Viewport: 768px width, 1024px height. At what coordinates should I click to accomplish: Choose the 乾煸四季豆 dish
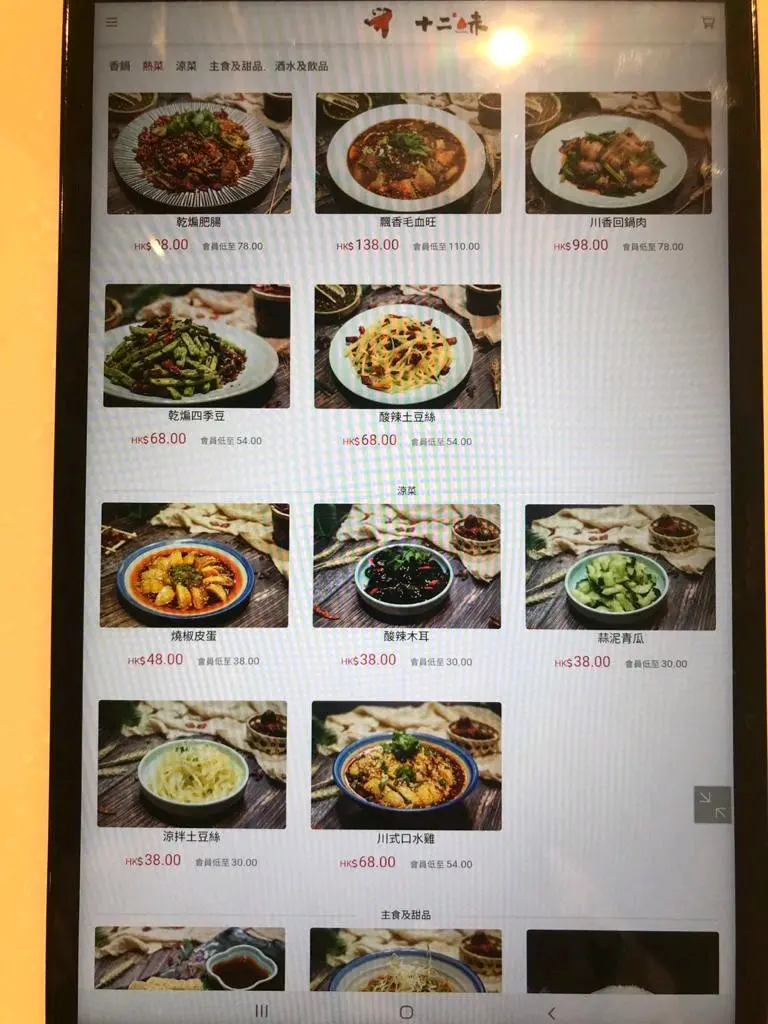pos(197,346)
